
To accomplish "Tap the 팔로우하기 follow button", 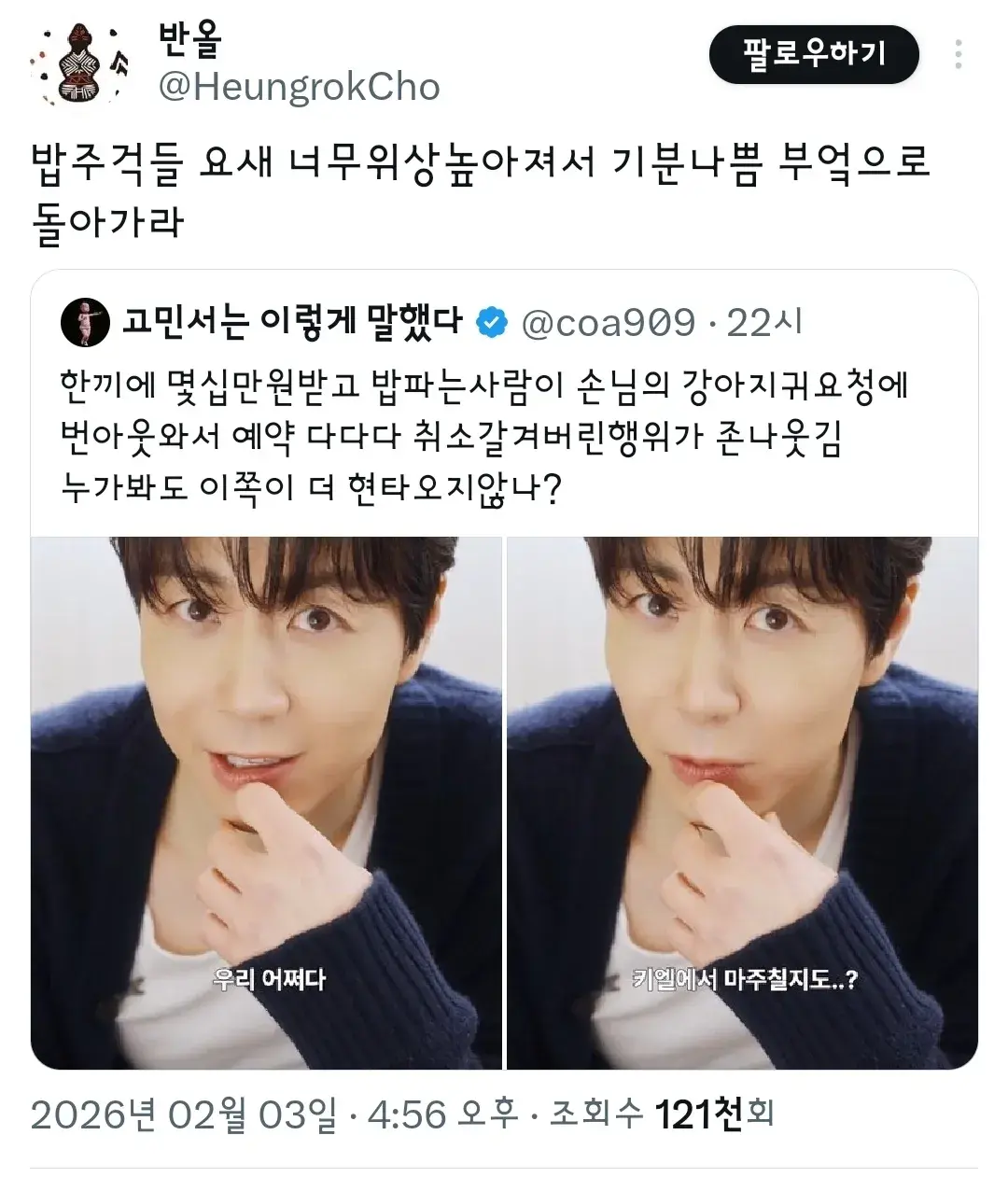I will [813, 55].
